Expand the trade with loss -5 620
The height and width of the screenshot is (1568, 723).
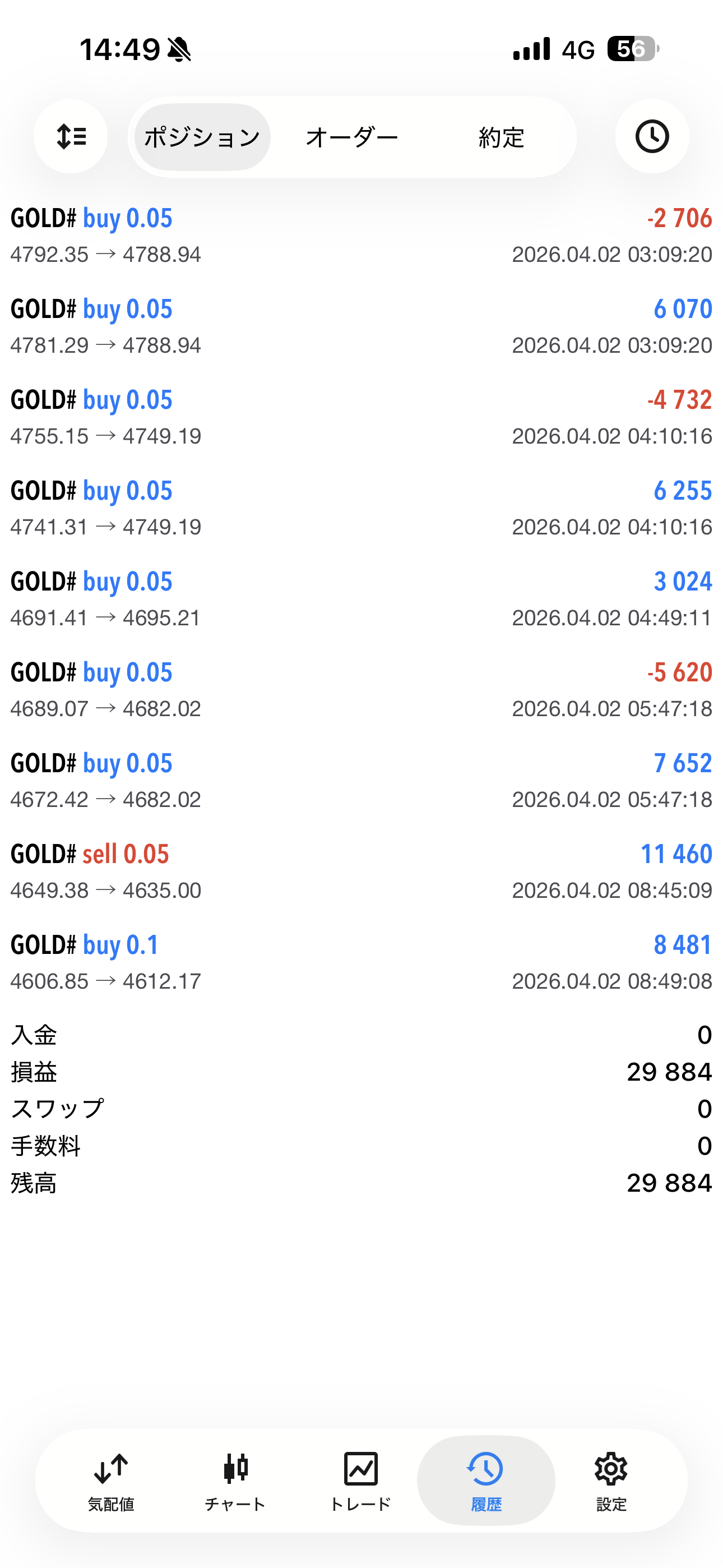tap(361, 690)
